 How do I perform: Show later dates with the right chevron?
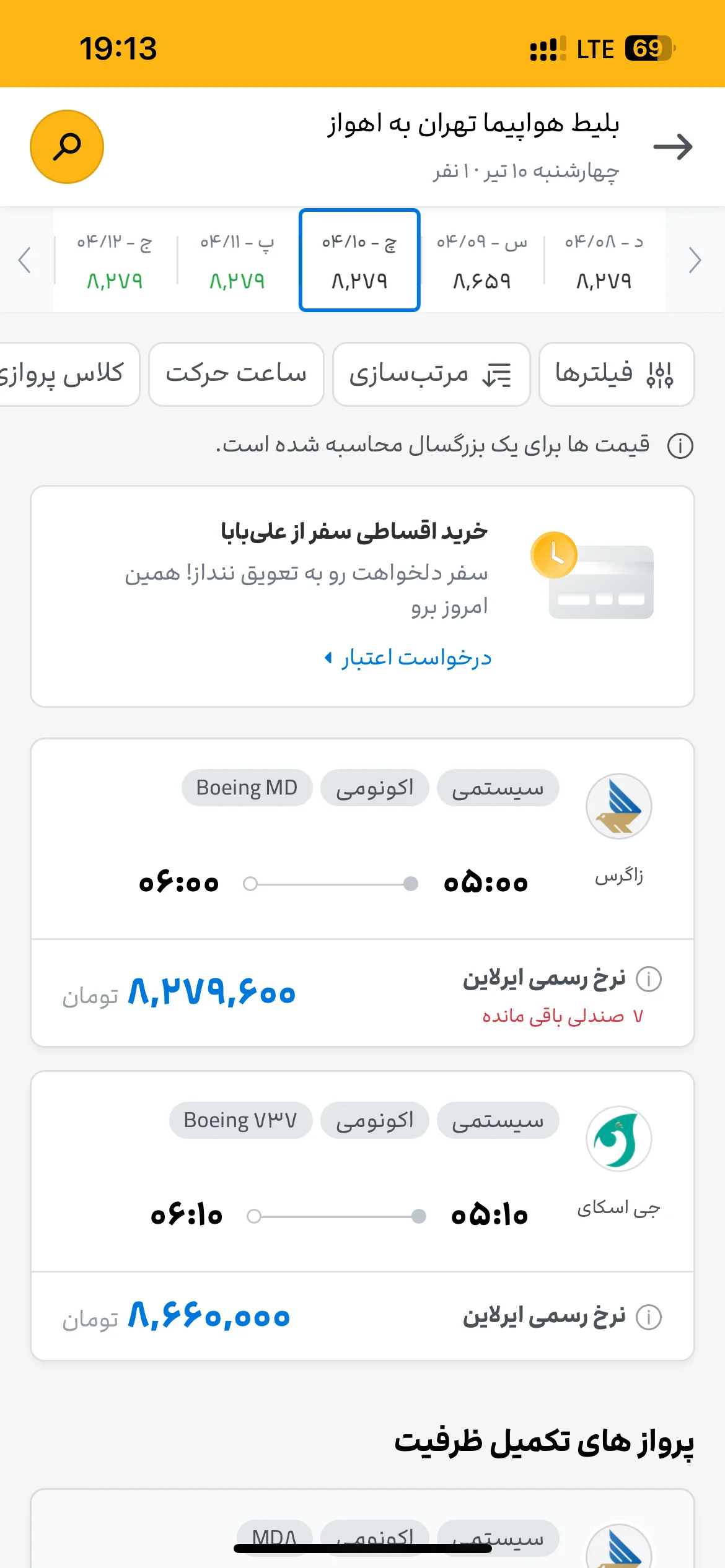point(695,260)
